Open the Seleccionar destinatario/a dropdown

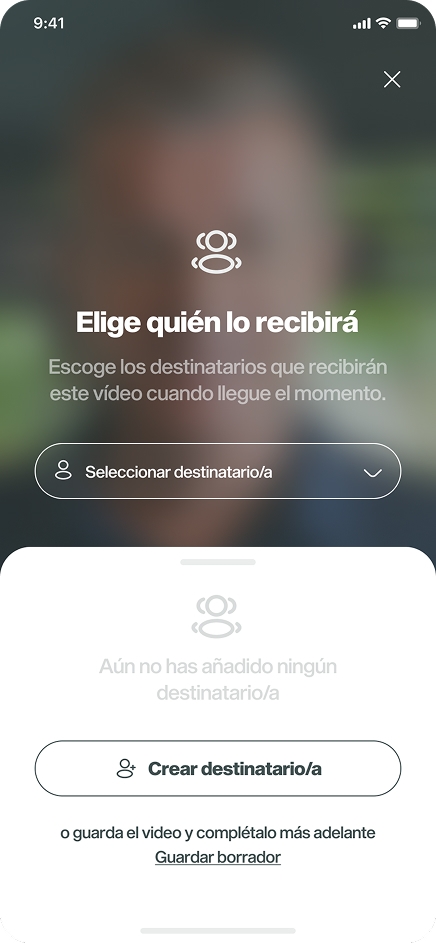[x=218, y=472]
